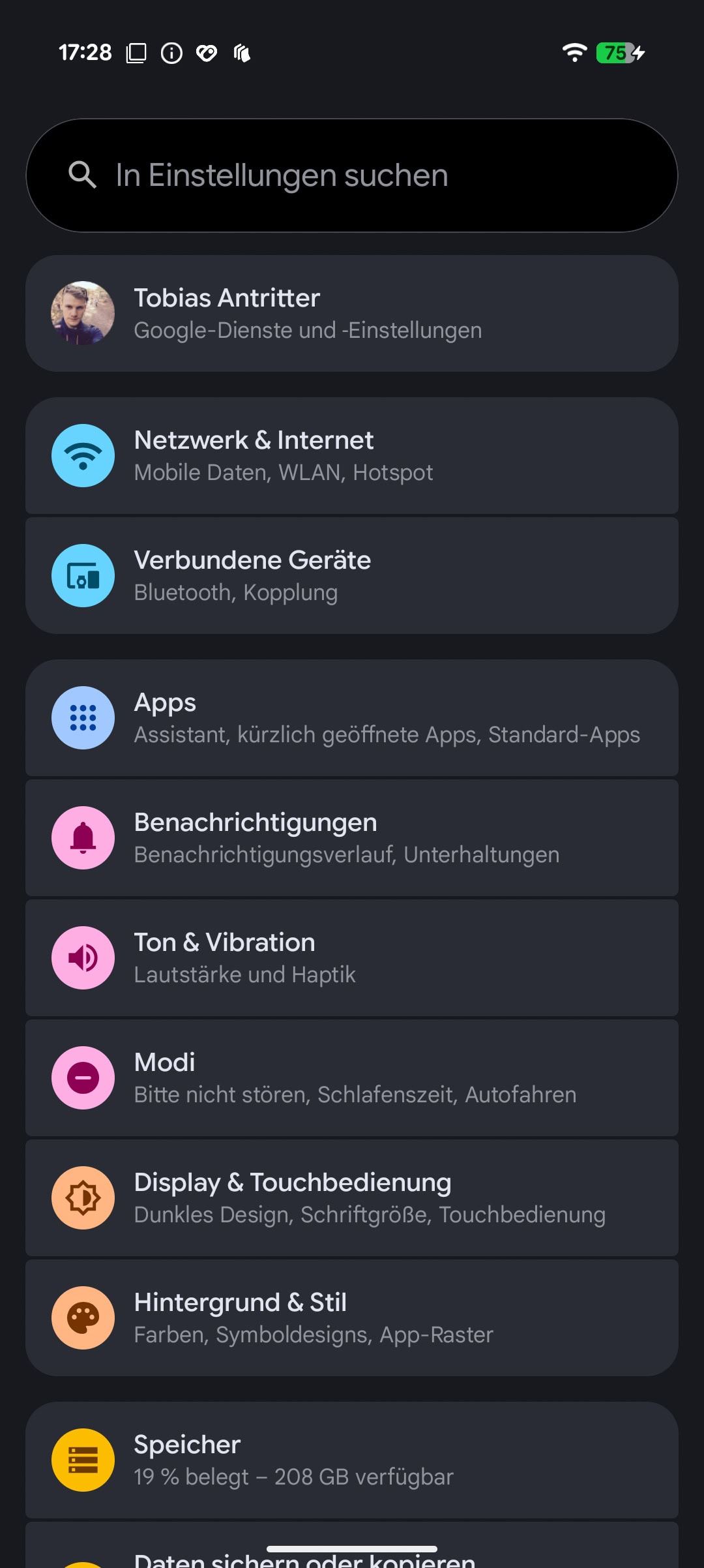The image size is (704, 1568).
Task: View Speicher storage details
Action: pyautogui.click(x=352, y=1460)
